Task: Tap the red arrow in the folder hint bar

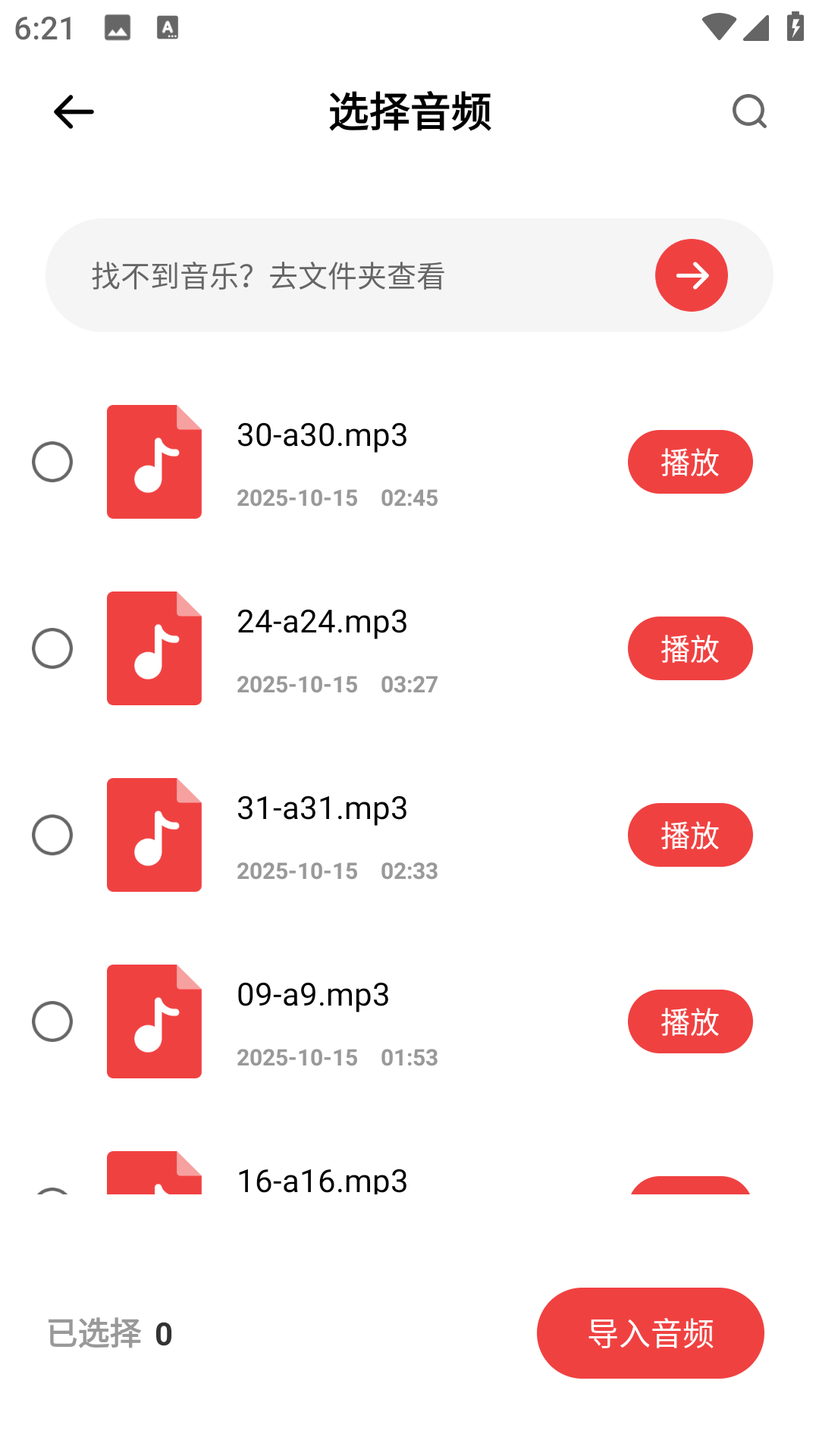Action: click(690, 275)
